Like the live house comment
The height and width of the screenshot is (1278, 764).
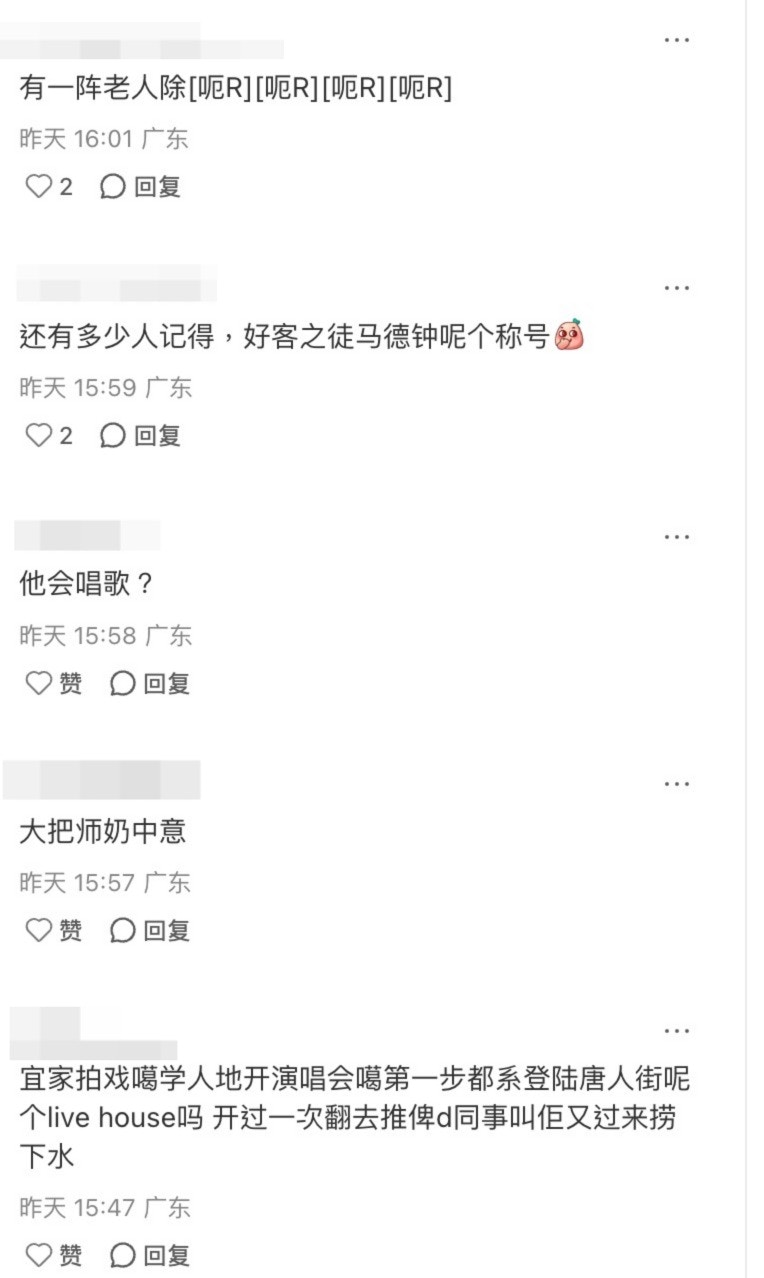point(39,1255)
